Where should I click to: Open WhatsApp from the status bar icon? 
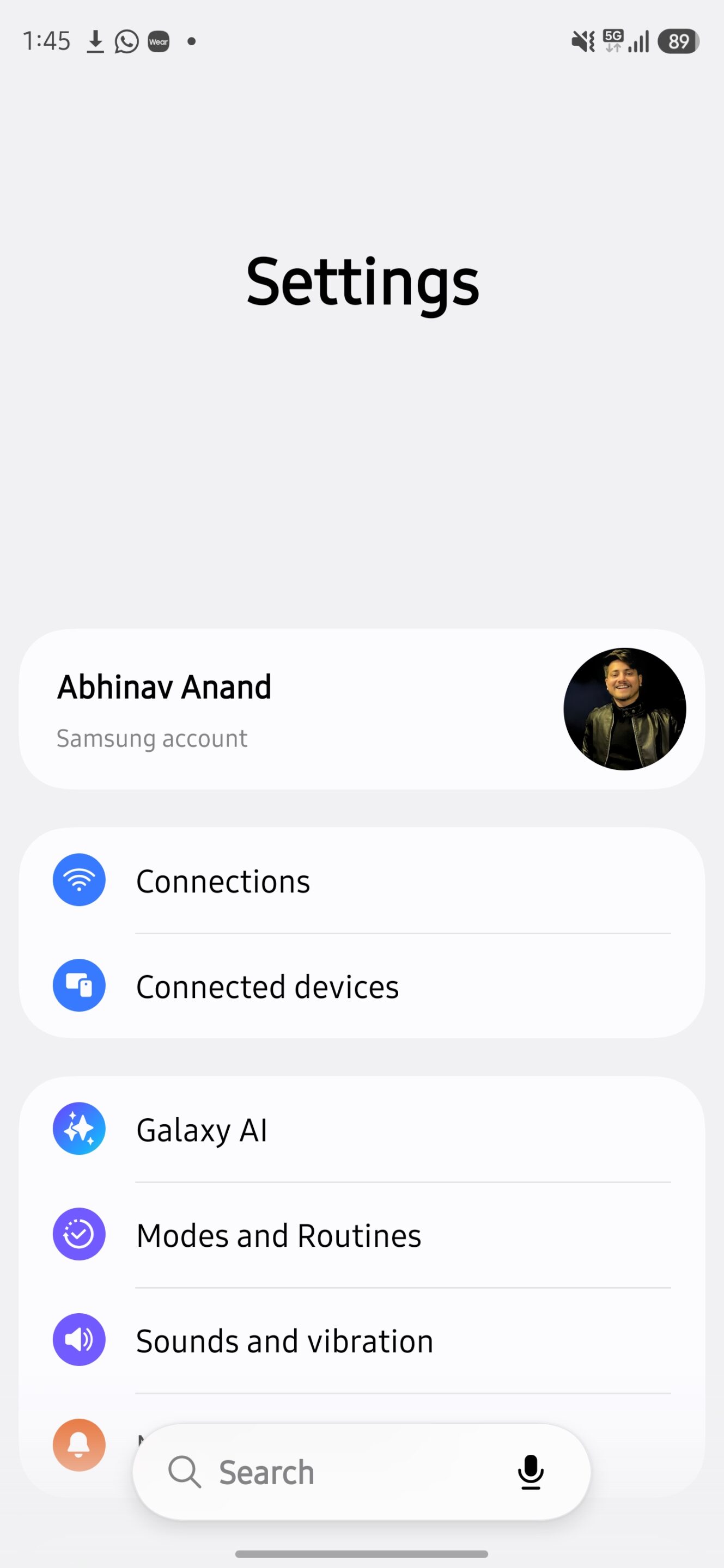[x=126, y=40]
